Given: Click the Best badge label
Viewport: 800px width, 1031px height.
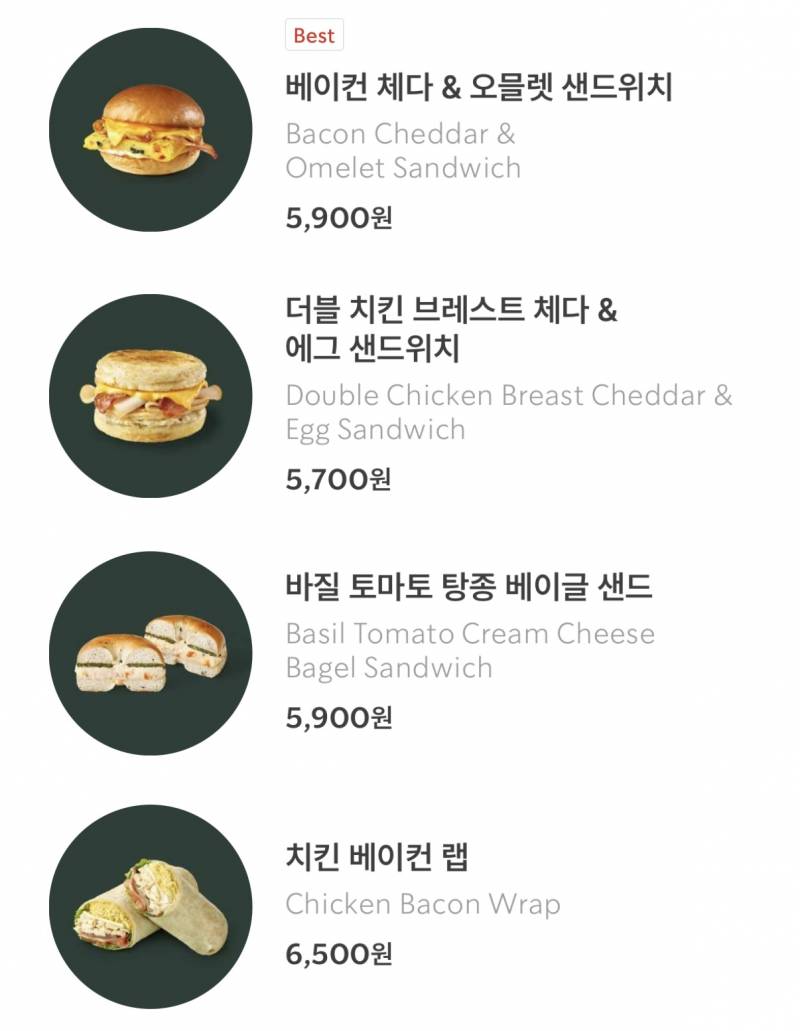Looking at the screenshot, I should click(x=315, y=36).
